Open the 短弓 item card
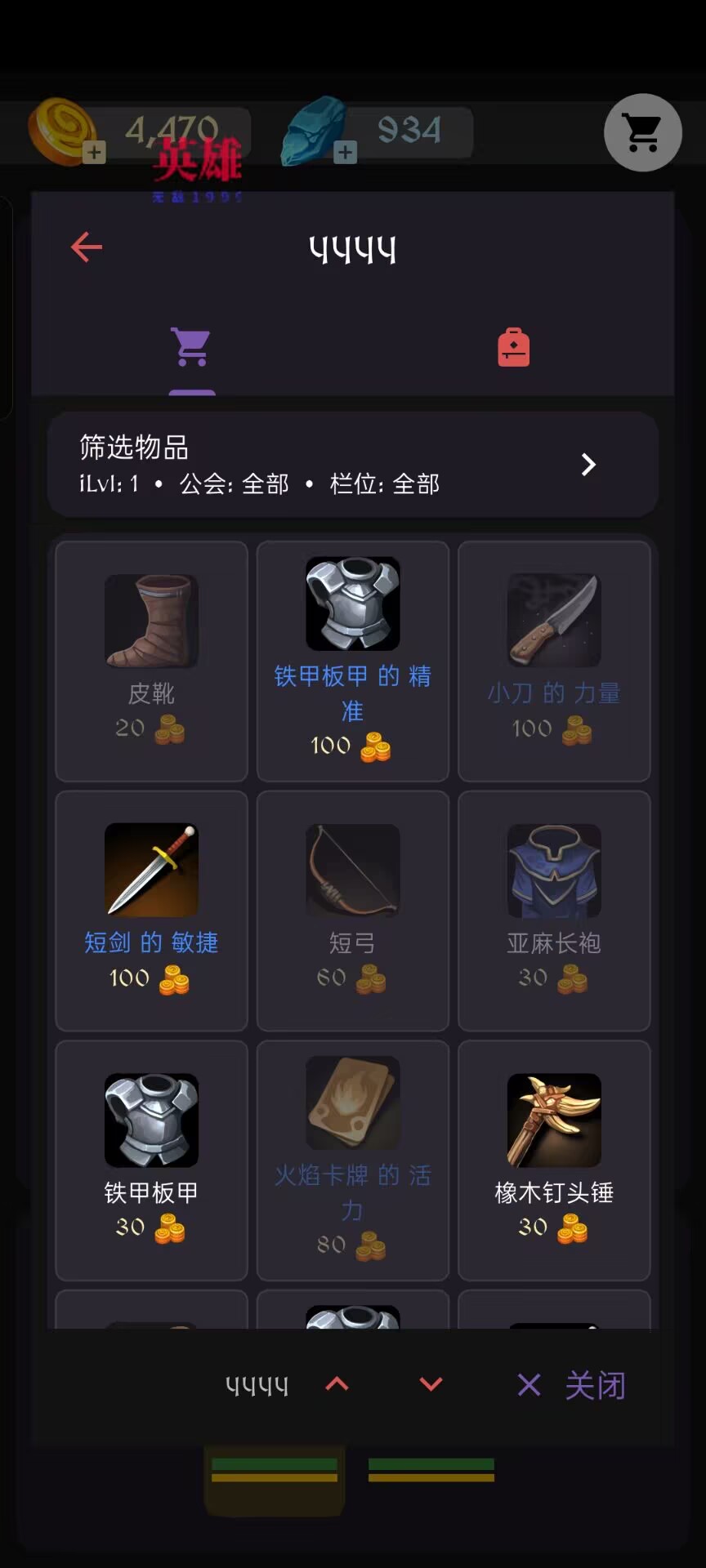This screenshot has height=1568, width=706. [x=353, y=911]
